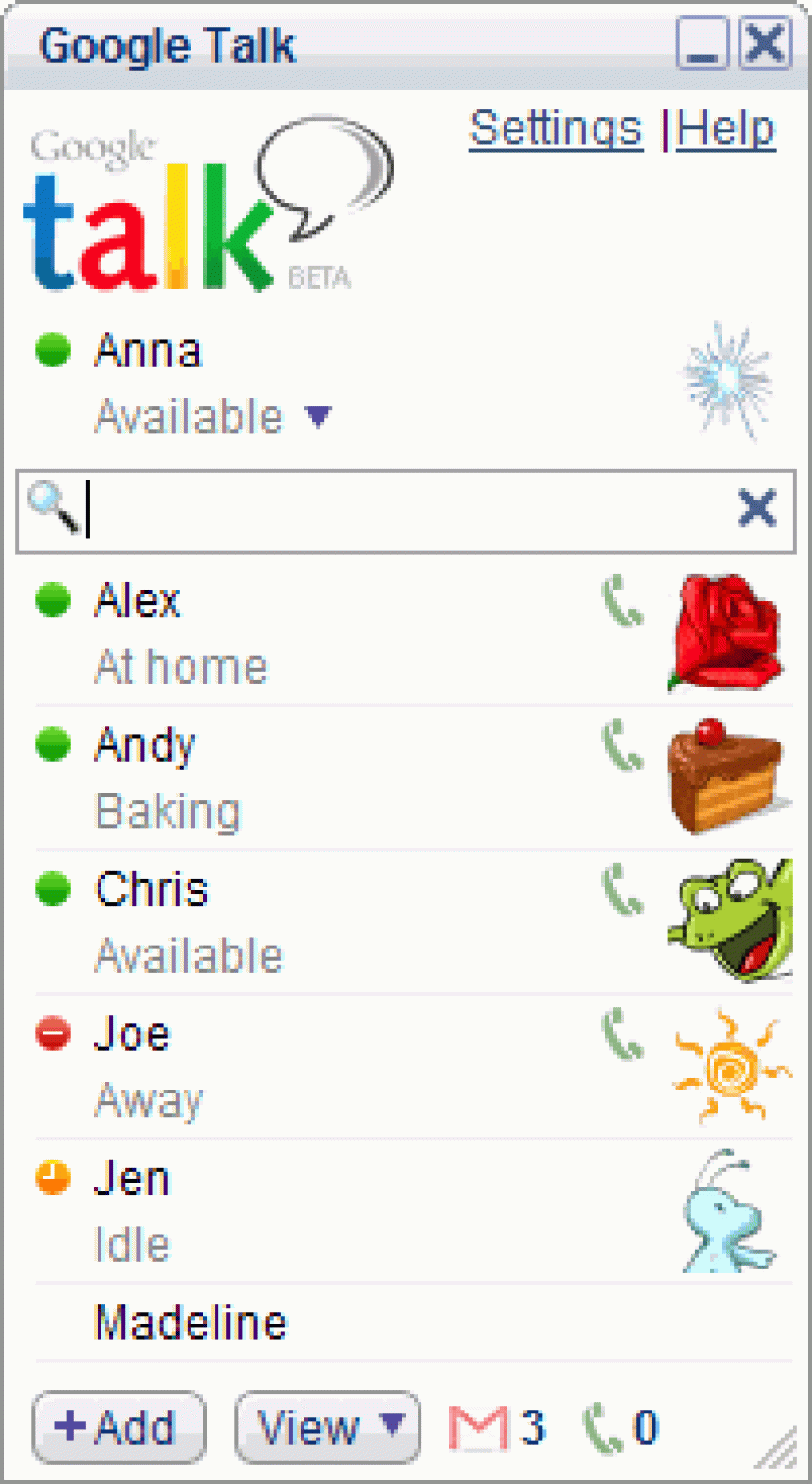Add a new contact with Add button
This screenshot has height=1484, width=812.
(x=119, y=1427)
